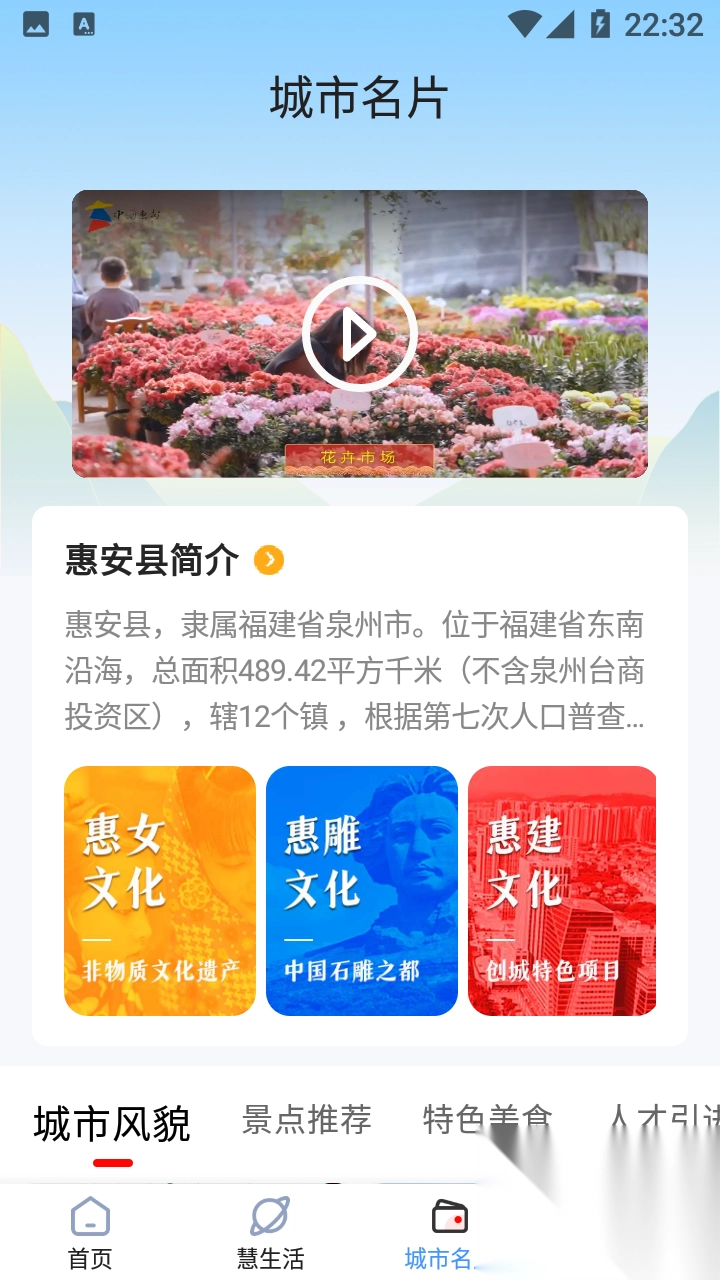Tap the battery indicator icon
Viewport: 720px width, 1280px height.
point(599,25)
